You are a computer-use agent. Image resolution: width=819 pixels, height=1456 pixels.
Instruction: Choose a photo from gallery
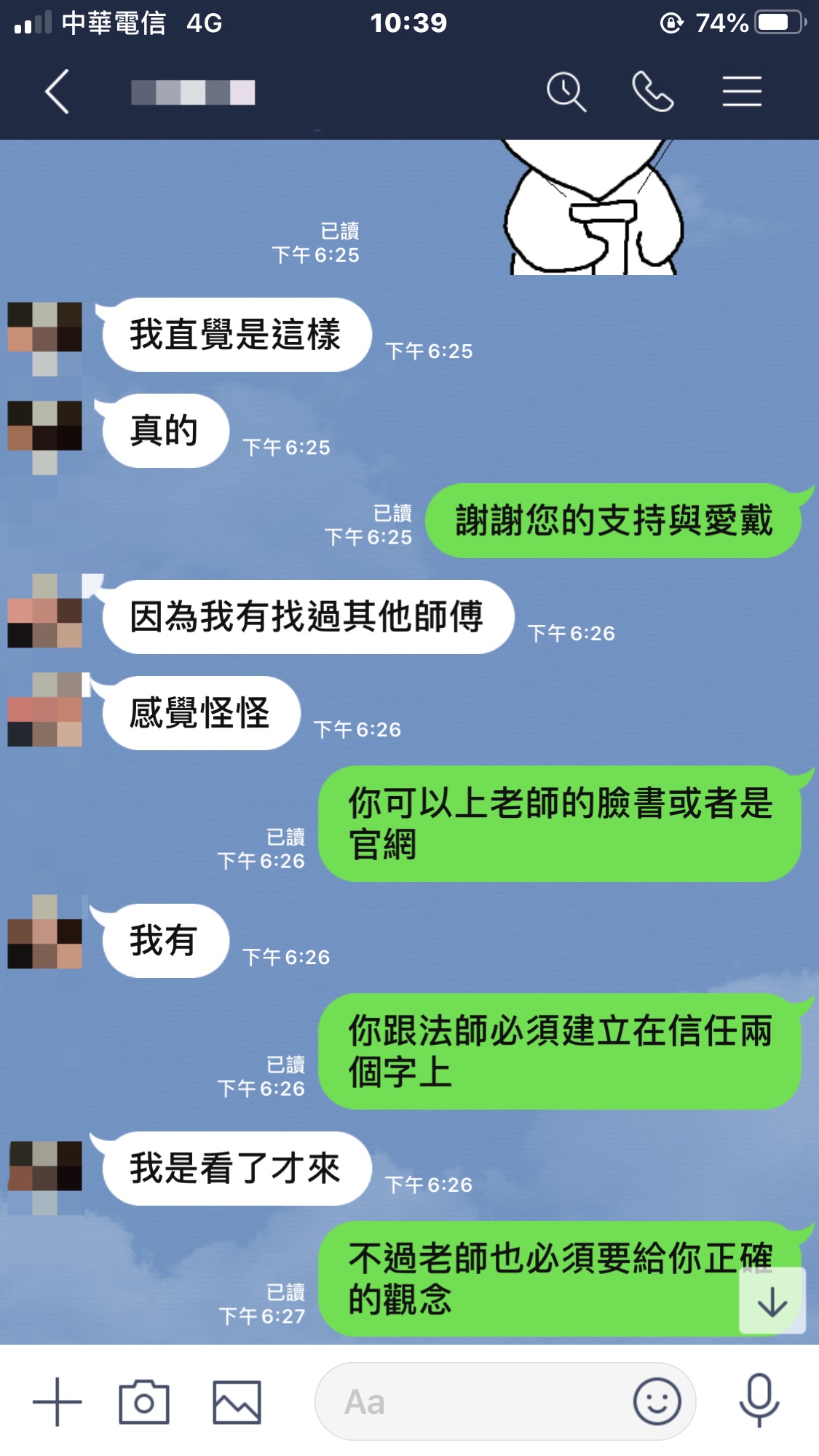point(237,1401)
